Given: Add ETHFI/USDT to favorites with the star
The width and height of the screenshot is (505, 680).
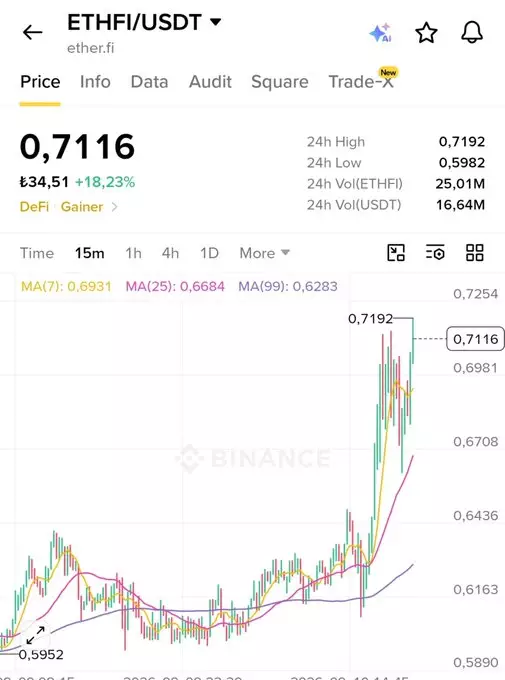Looking at the screenshot, I should [426, 33].
